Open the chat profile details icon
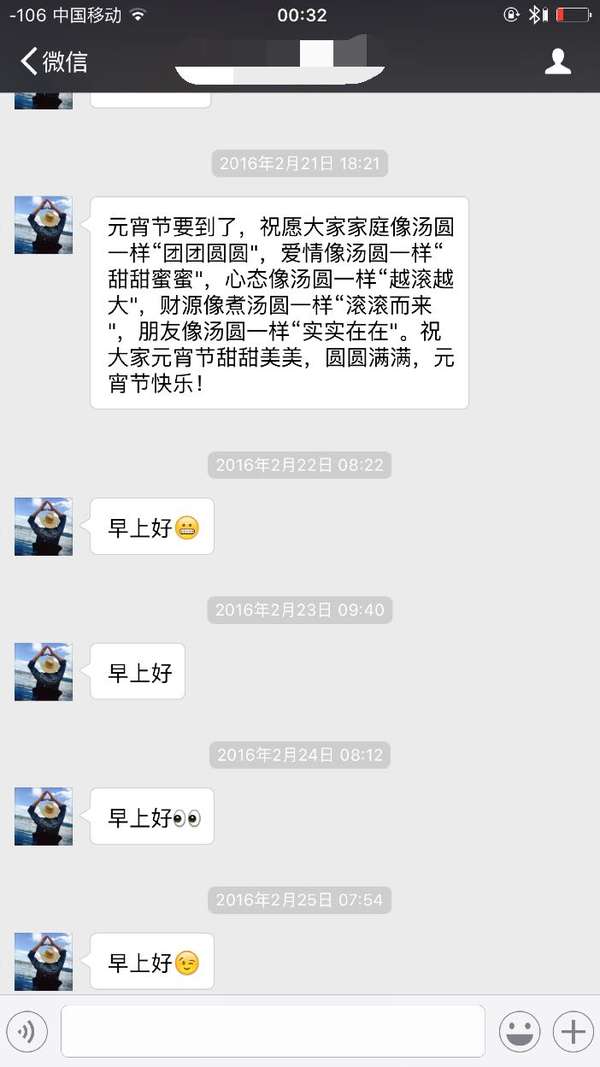The height and width of the screenshot is (1067, 600). coord(557,61)
